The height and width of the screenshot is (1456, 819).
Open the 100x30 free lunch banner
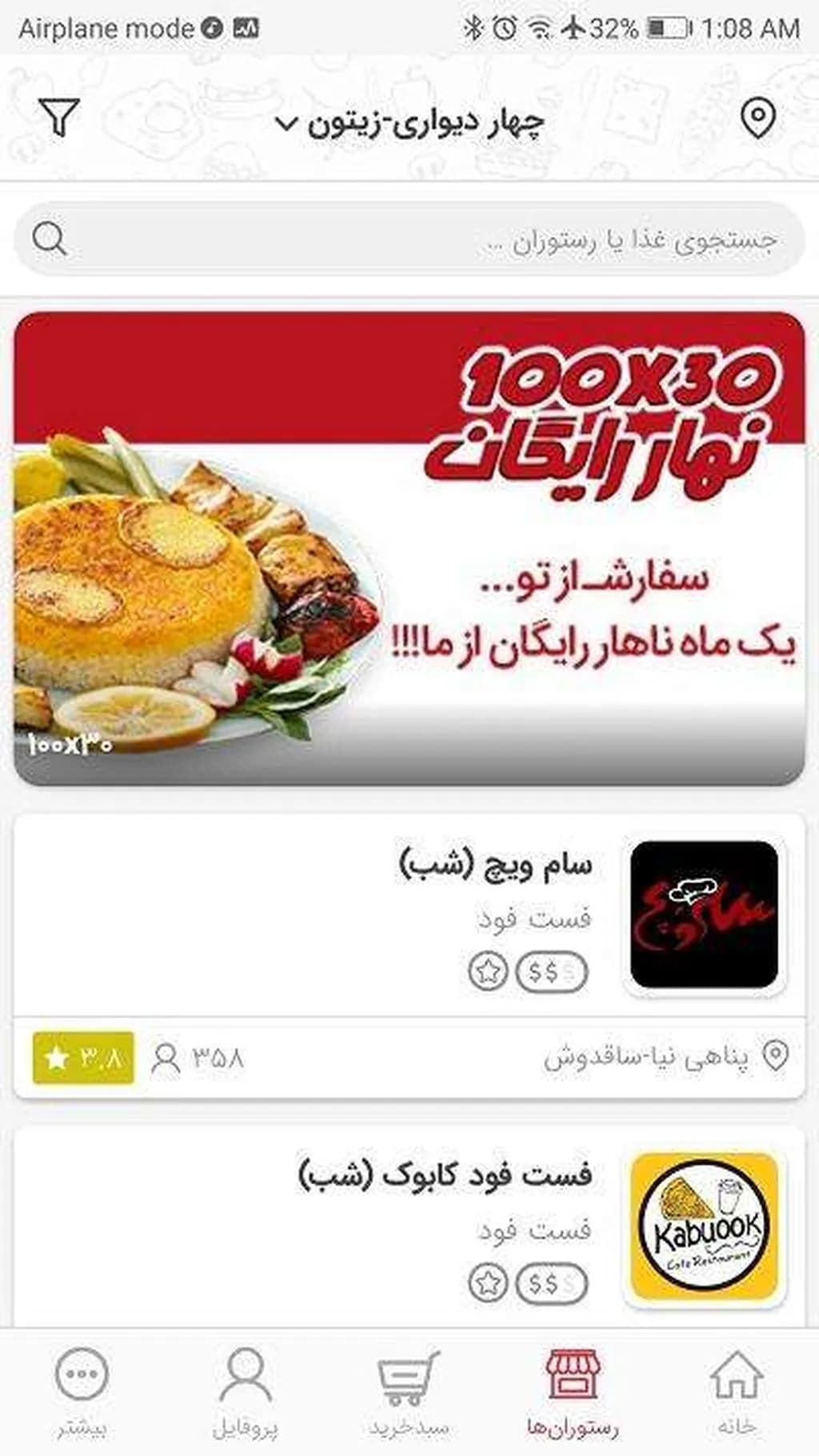click(409, 548)
